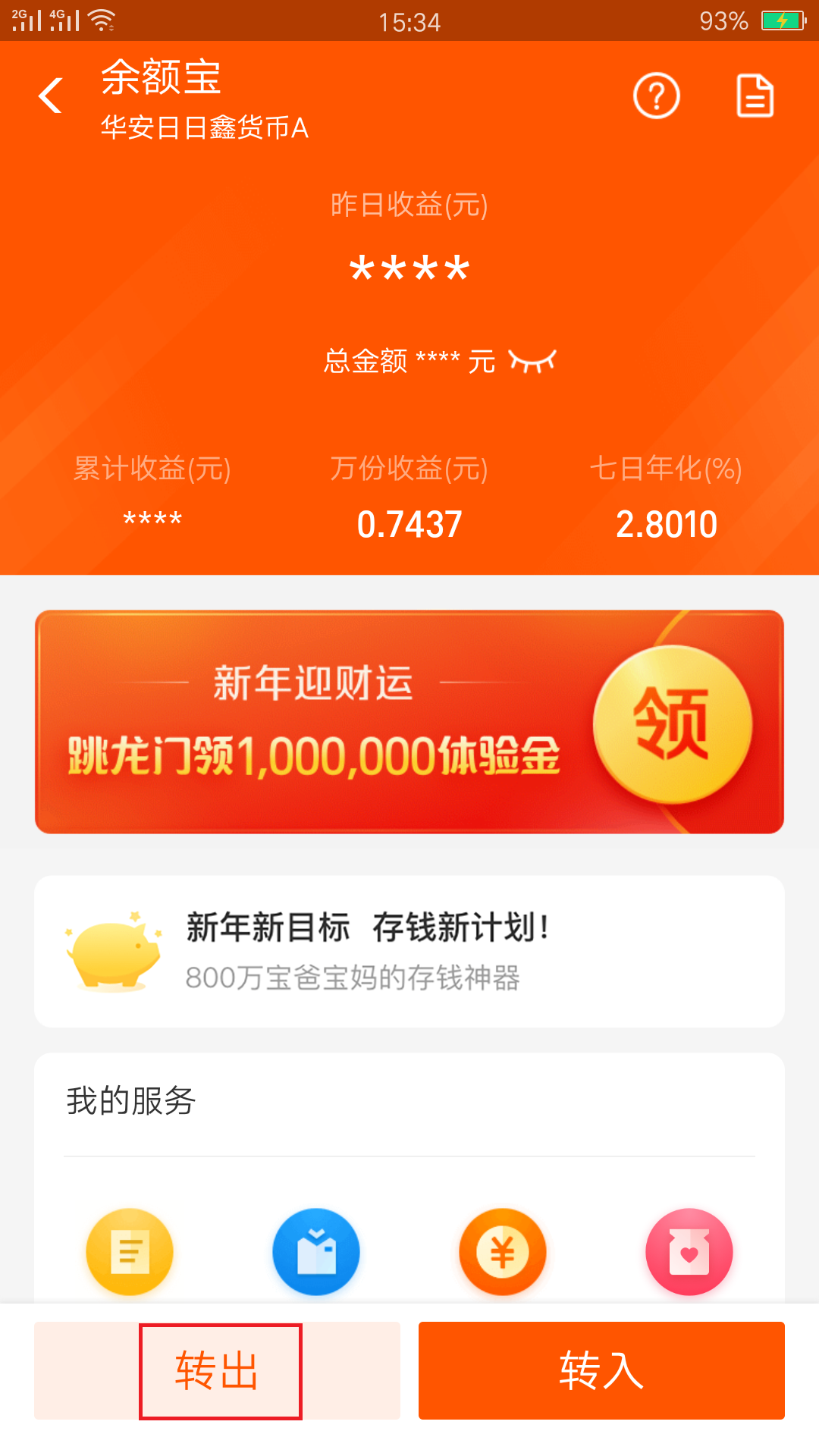Screen dimensions: 819x1456
Task: Open the orange yuan coin service icon
Action: point(503,1251)
